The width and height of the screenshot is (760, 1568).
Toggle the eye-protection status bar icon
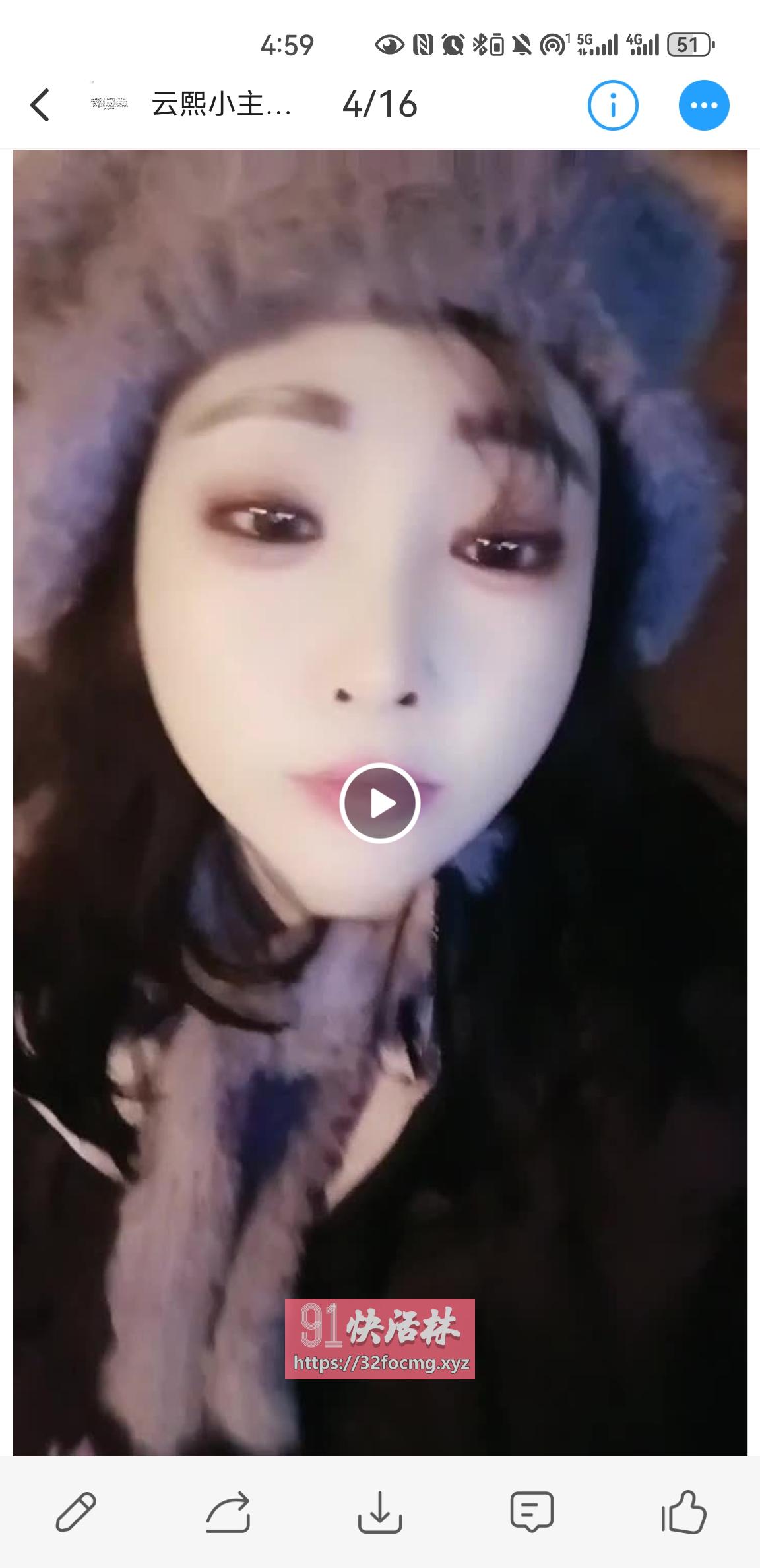click(x=389, y=43)
